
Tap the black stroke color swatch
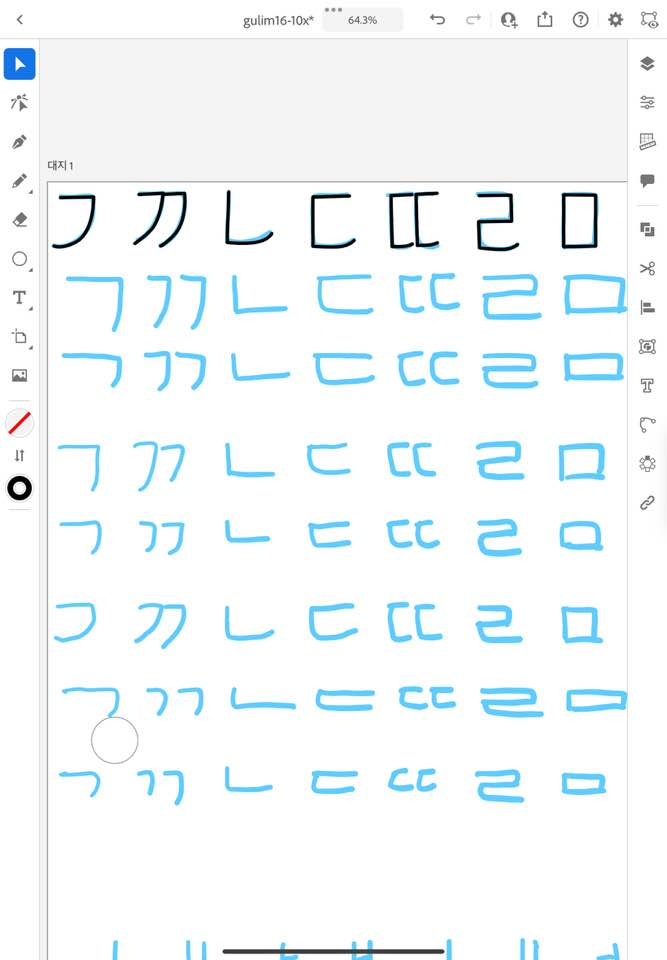[x=19, y=488]
